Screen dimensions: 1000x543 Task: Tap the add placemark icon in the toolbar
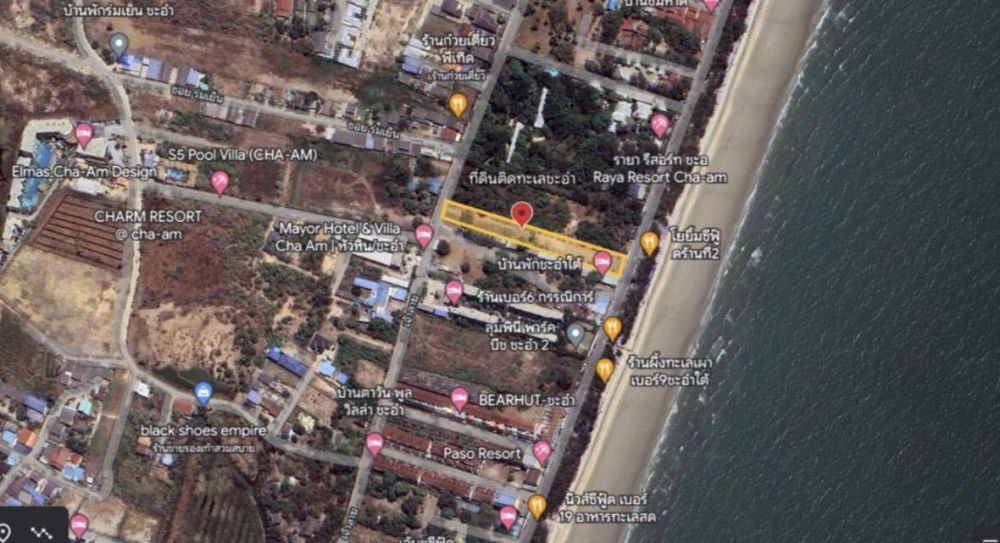click(x=7, y=531)
